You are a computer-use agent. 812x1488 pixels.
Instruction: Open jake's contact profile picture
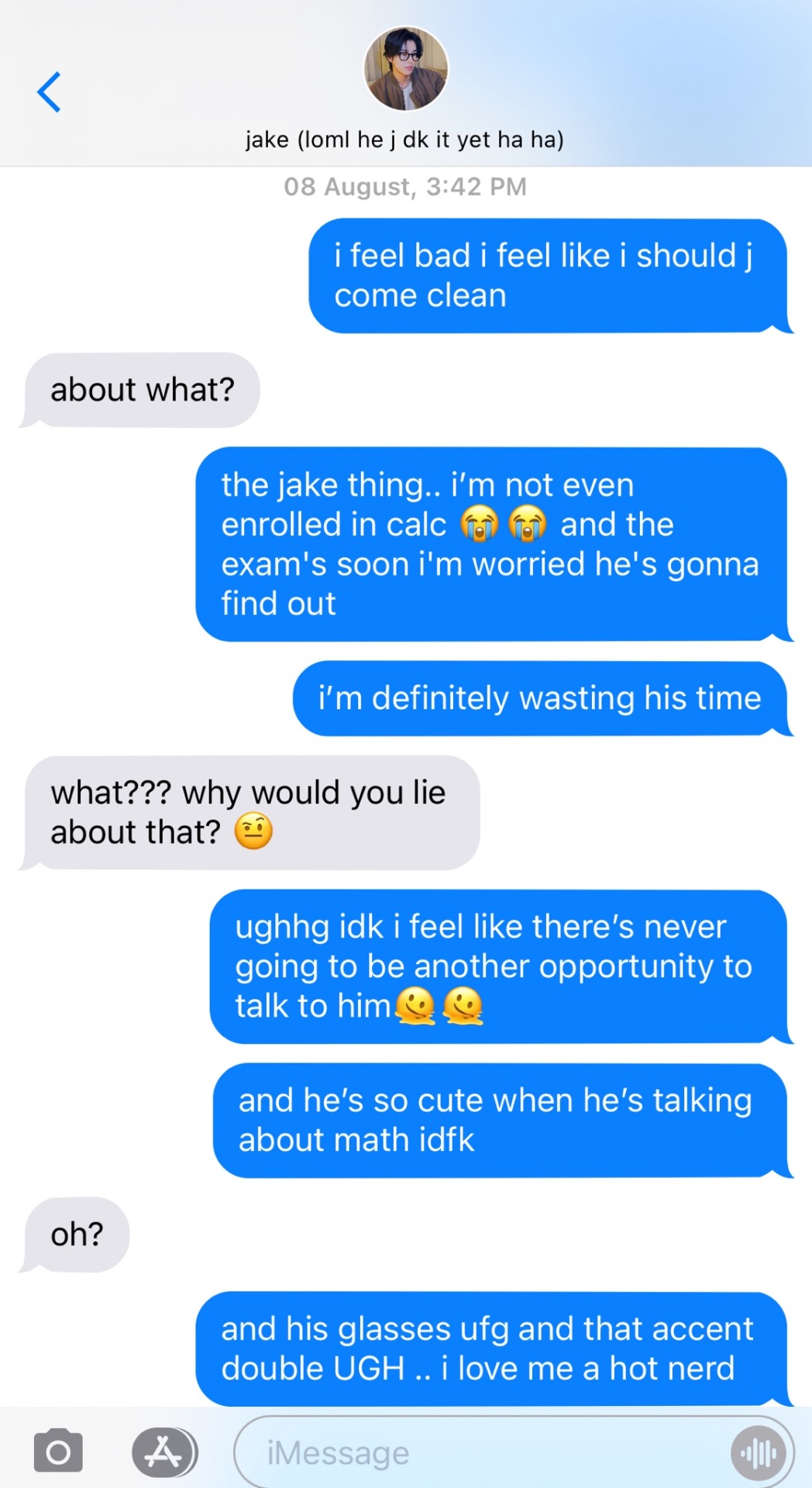(x=406, y=69)
